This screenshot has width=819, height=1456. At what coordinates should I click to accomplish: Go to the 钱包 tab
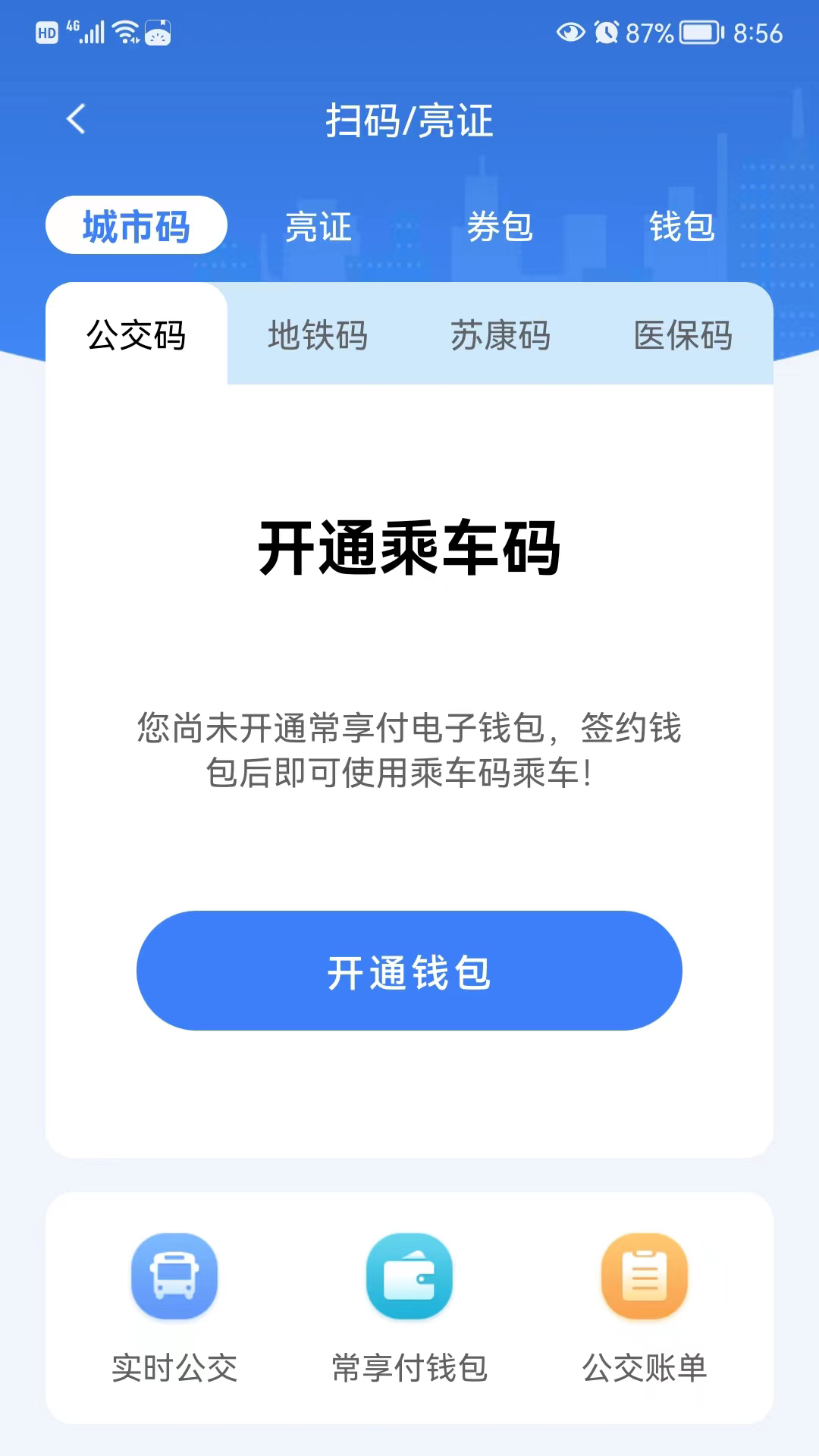(682, 226)
